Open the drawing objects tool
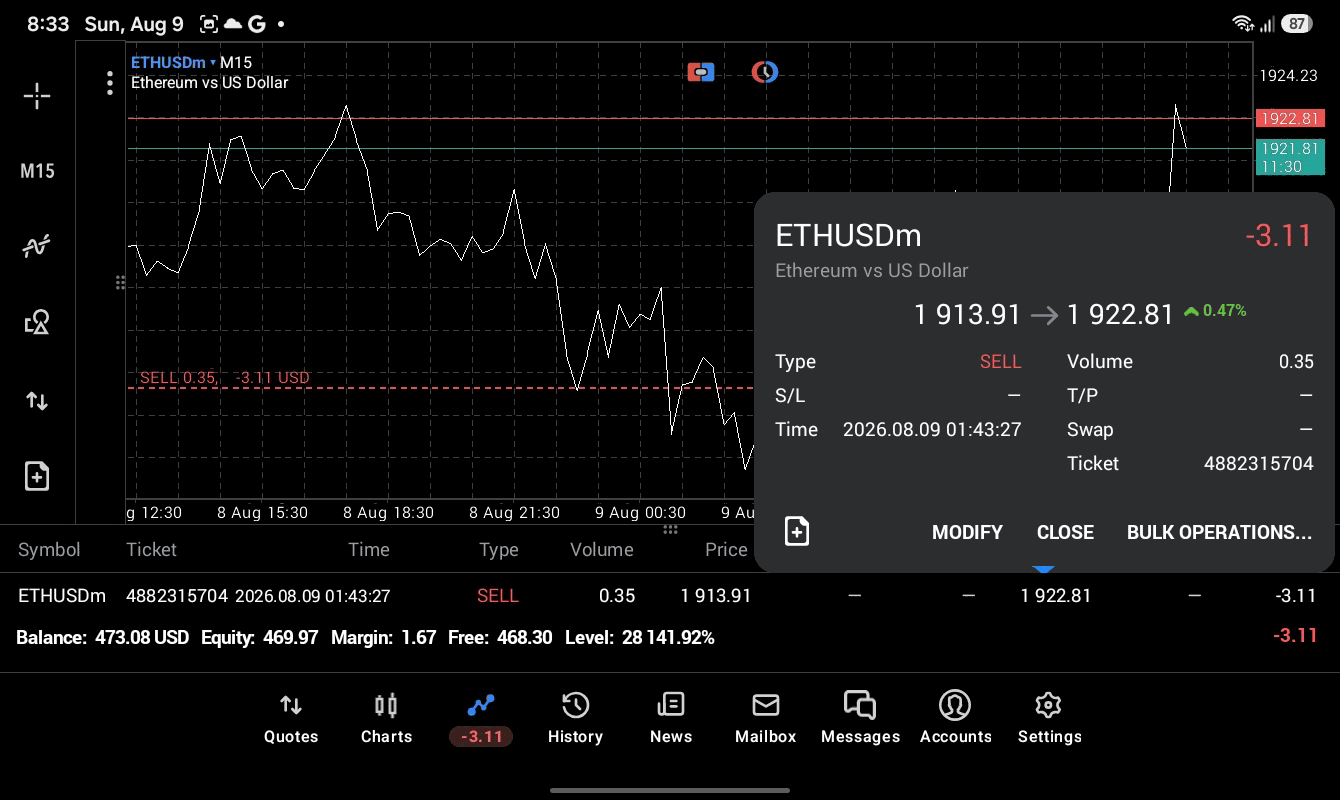 click(x=37, y=322)
